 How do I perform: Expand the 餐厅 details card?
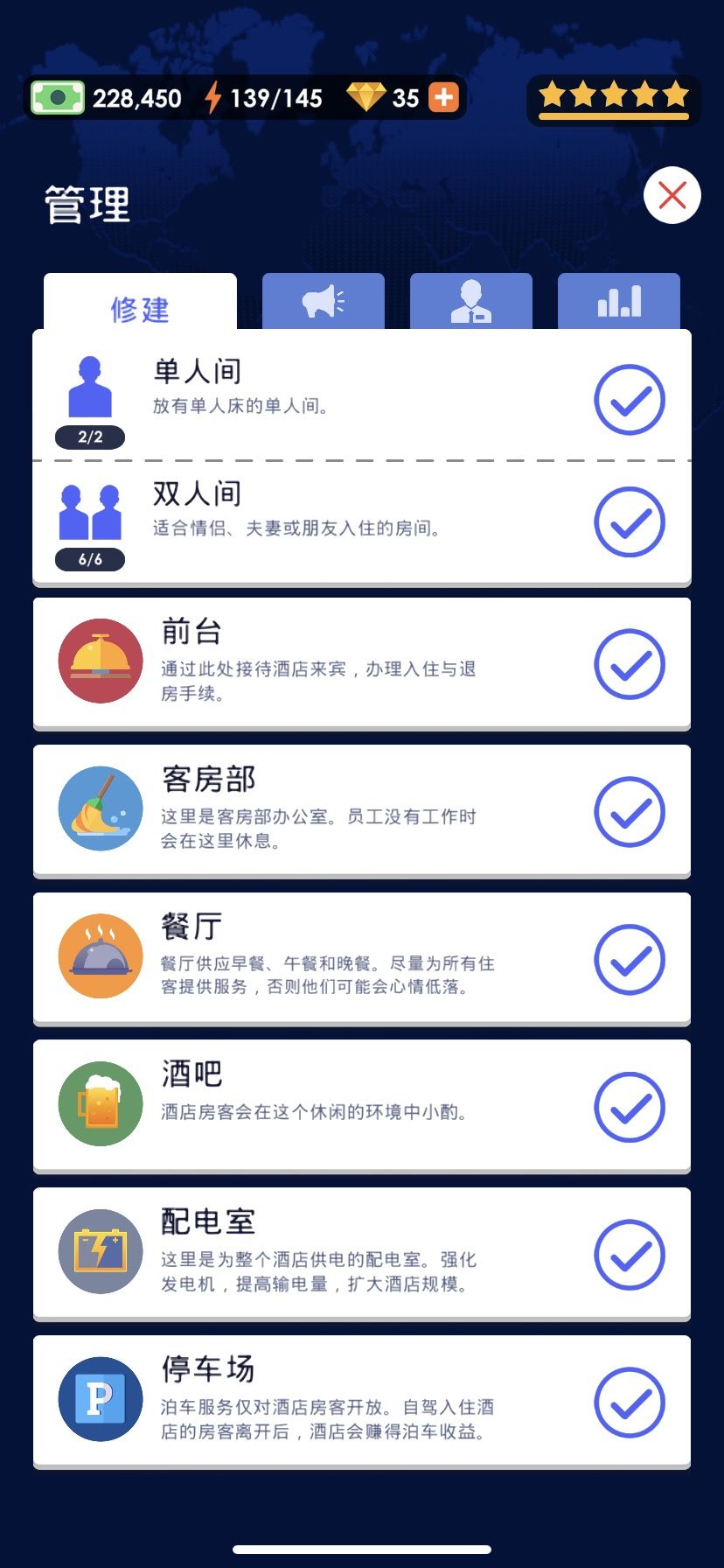coord(350,957)
